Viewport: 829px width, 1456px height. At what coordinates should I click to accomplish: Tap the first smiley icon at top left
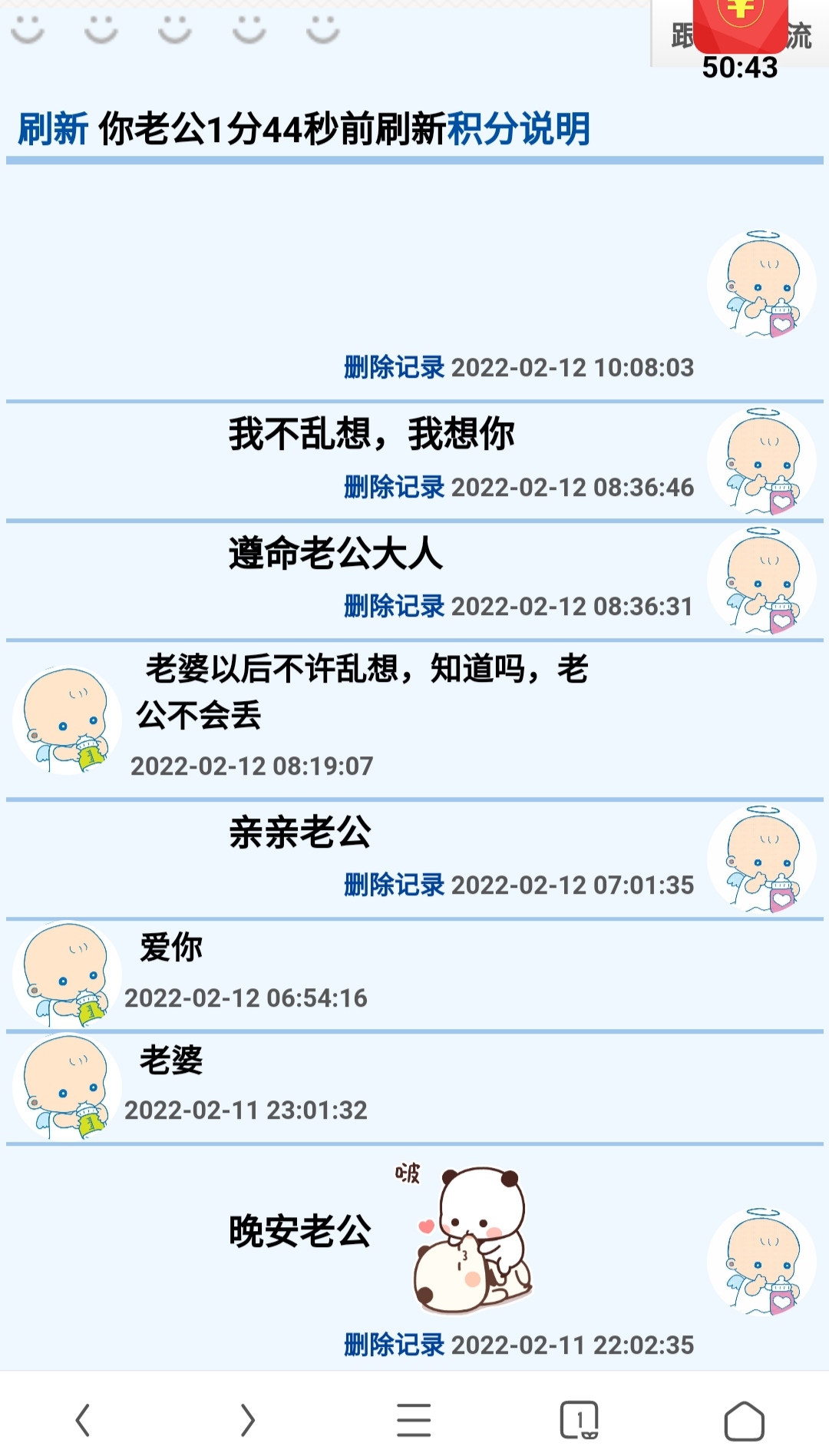point(29,28)
